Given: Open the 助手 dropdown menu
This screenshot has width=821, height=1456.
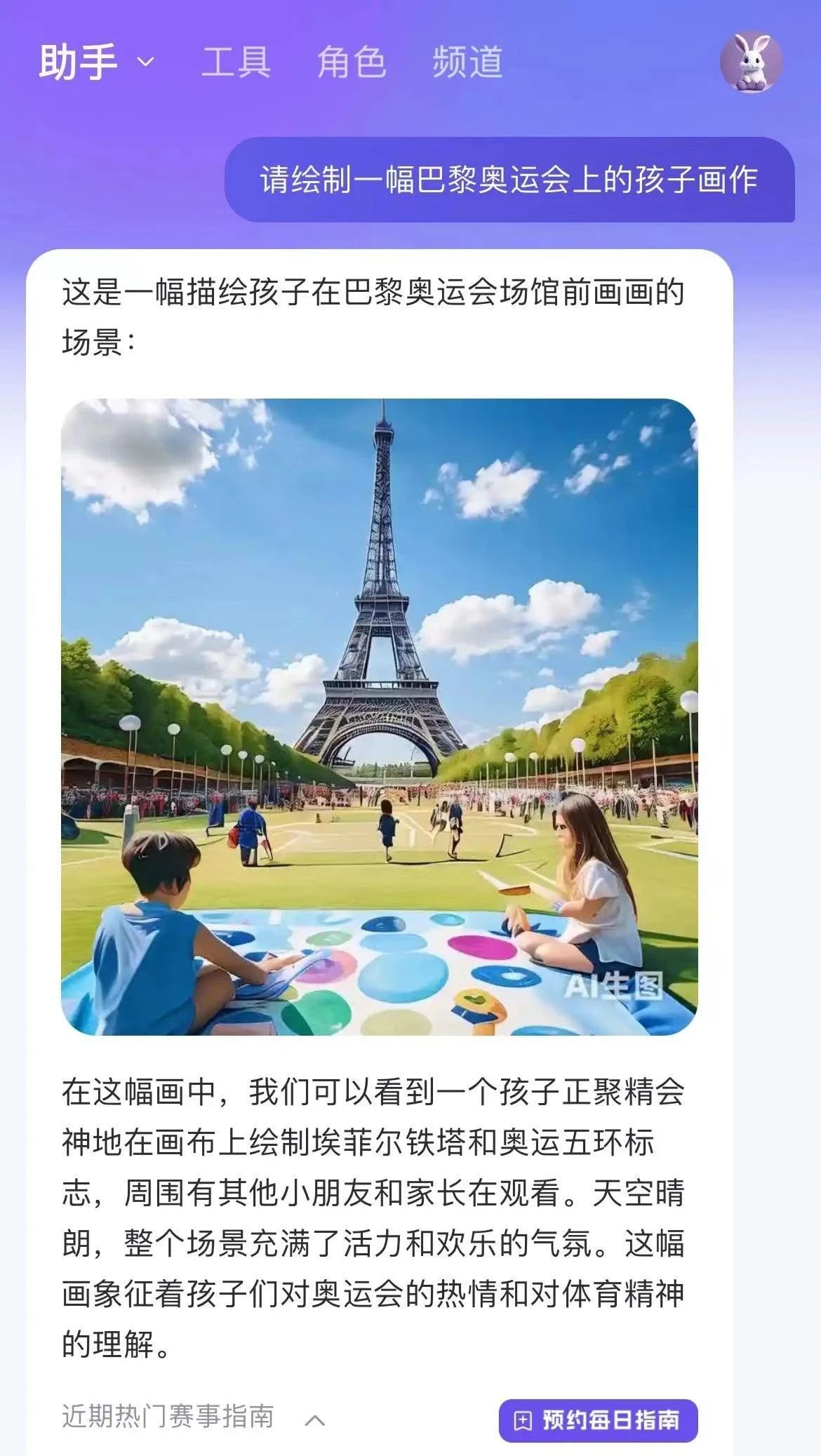Looking at the screenshot, I should pos(95,62).
